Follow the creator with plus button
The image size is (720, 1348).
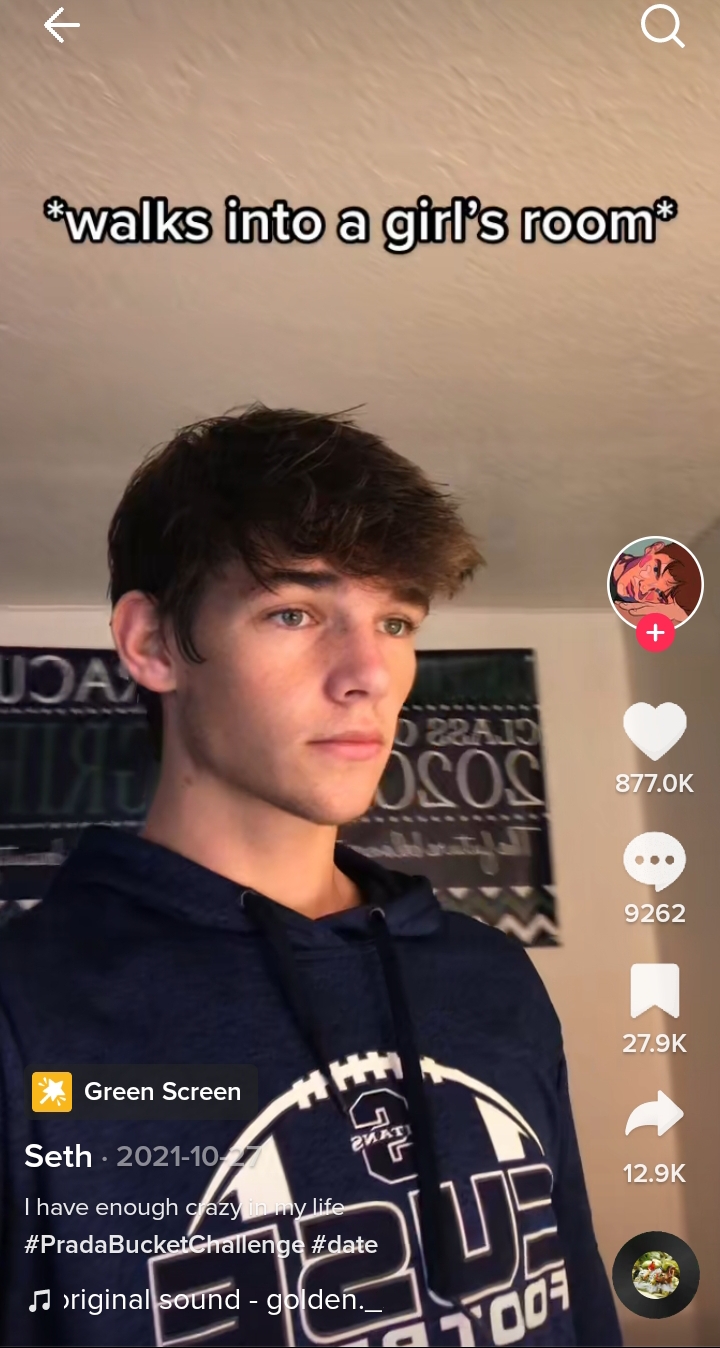[x=655, y=633]
